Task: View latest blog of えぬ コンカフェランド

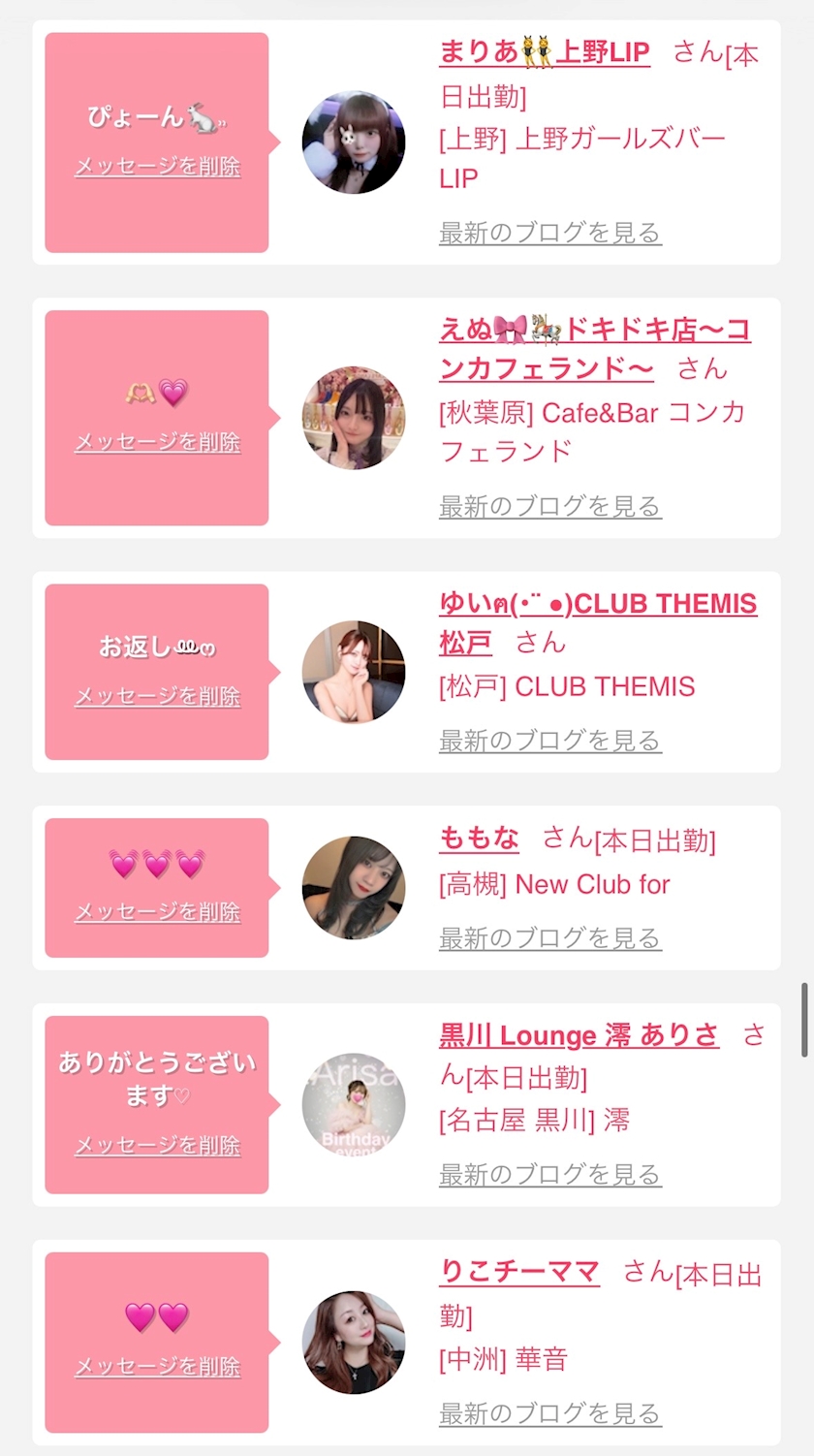Action: 549,506
